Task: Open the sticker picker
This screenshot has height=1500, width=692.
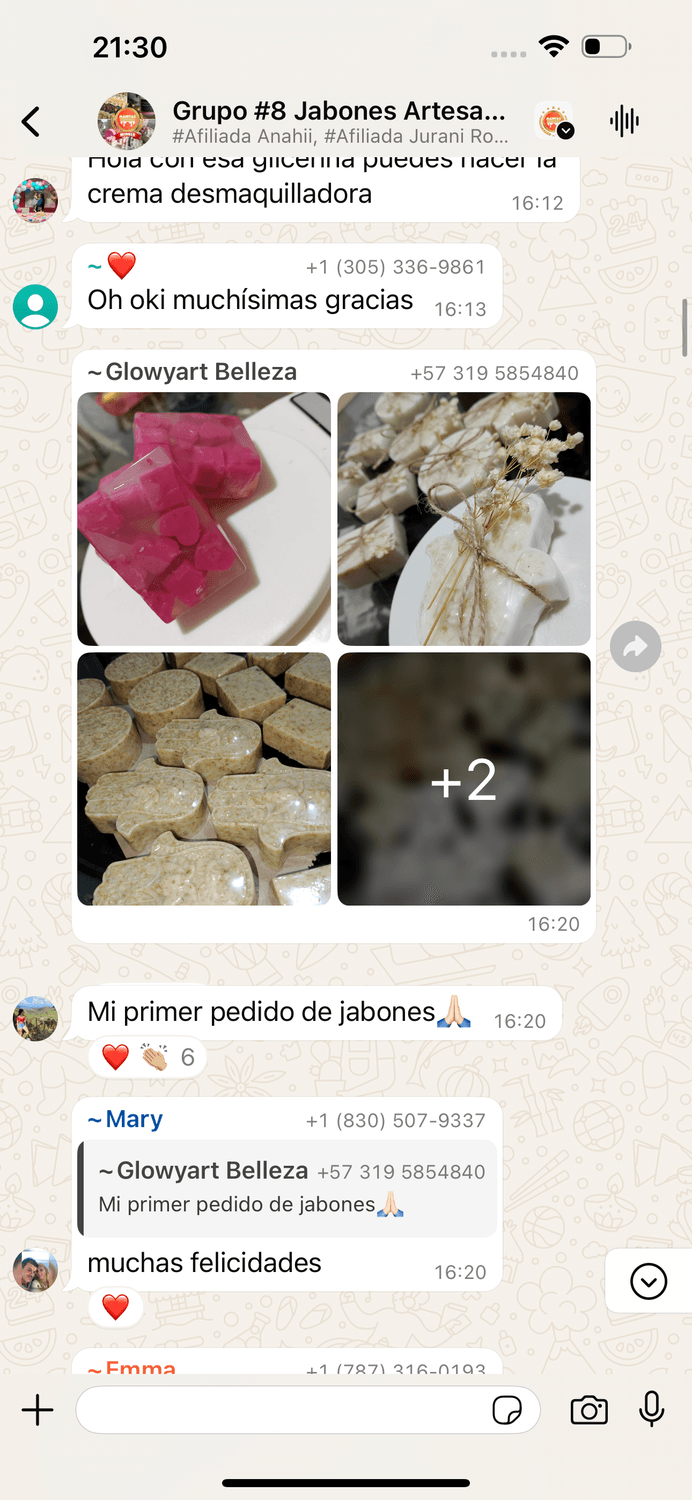Action: coord(507,1410)
